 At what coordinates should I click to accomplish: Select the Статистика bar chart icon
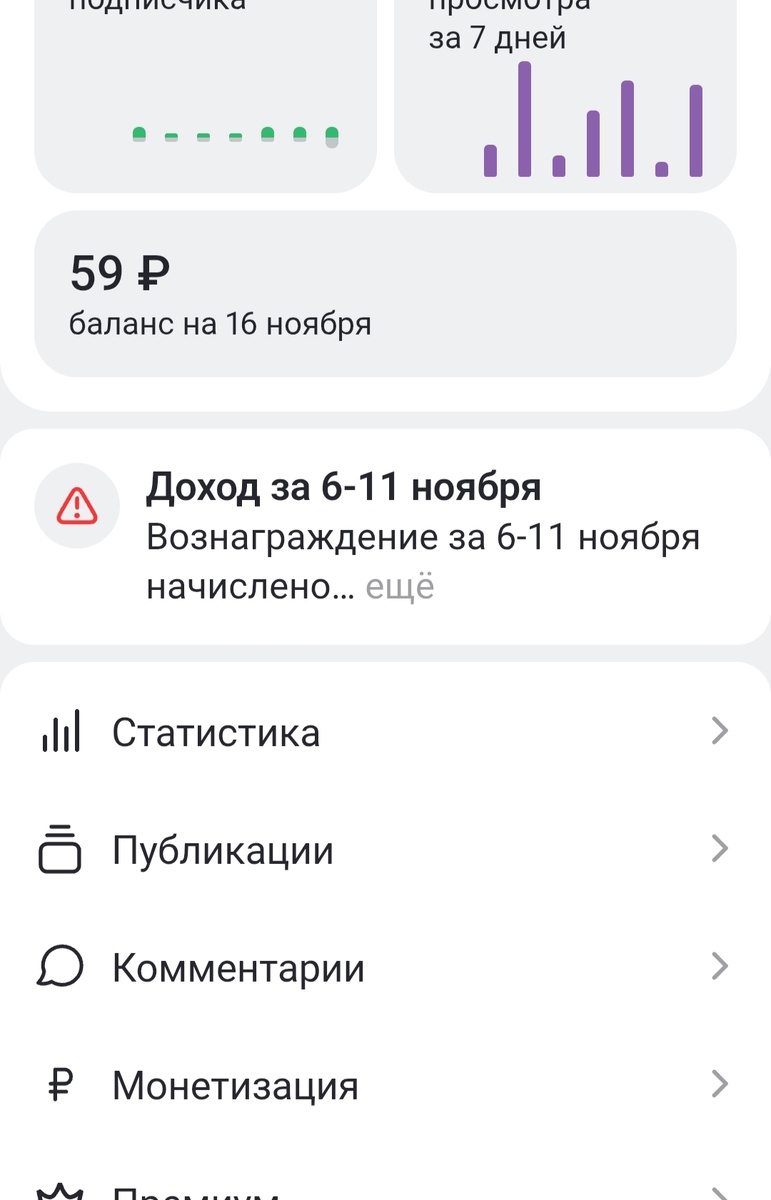[60, 731]
